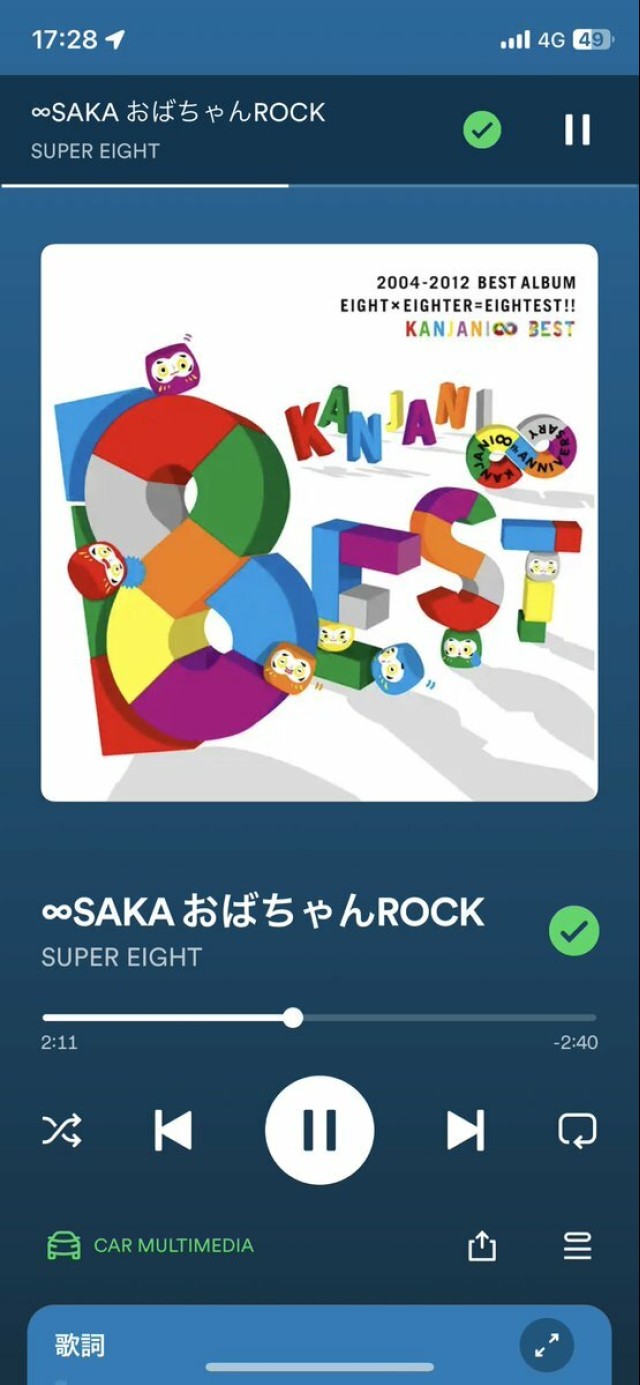640x1385 pixels.
Task: Pause playback from the mini player bar
Action: (x=577, y=130)
